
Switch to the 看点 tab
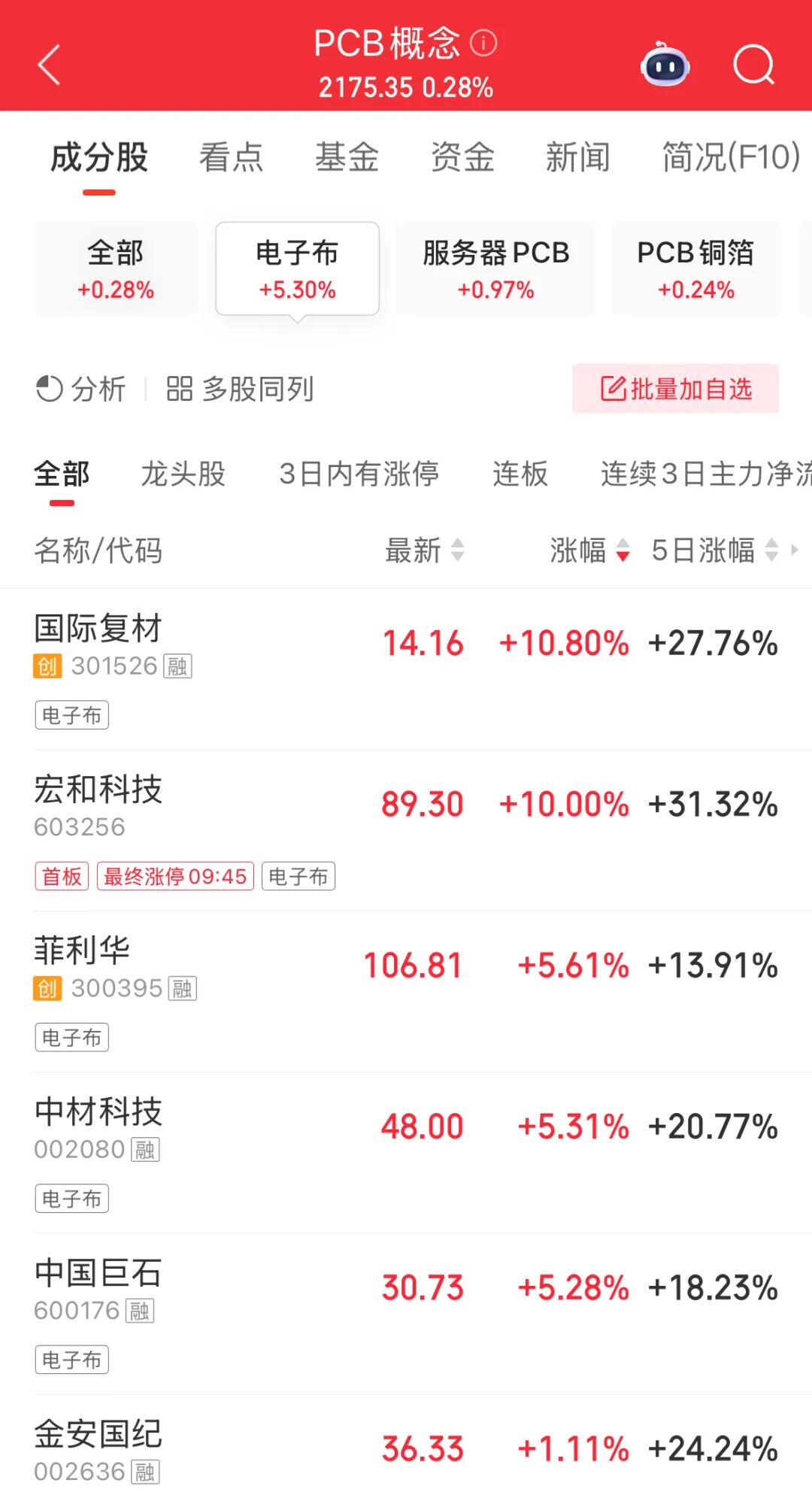[x=231, y=158]
